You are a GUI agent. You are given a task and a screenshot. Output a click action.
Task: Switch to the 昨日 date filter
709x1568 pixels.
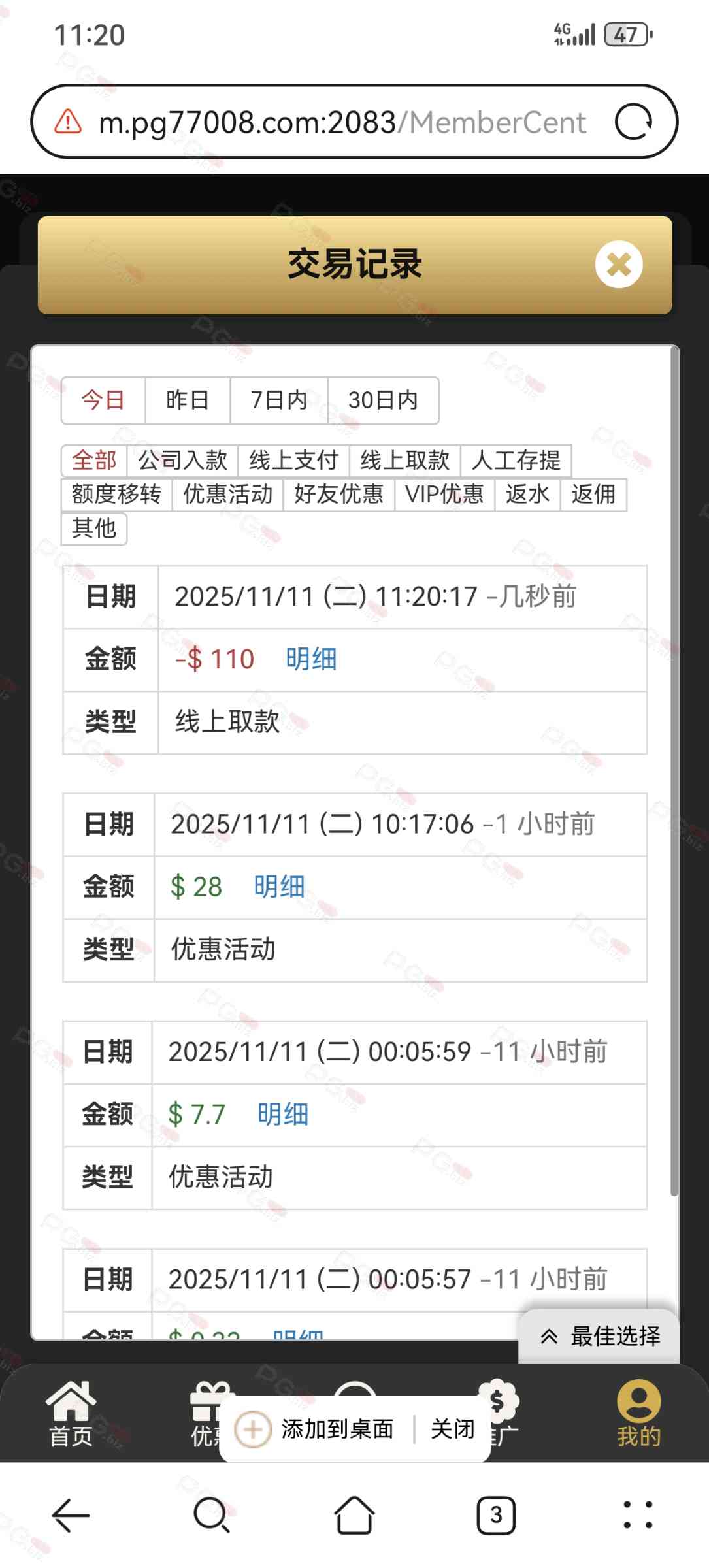[x=188, y=400]
